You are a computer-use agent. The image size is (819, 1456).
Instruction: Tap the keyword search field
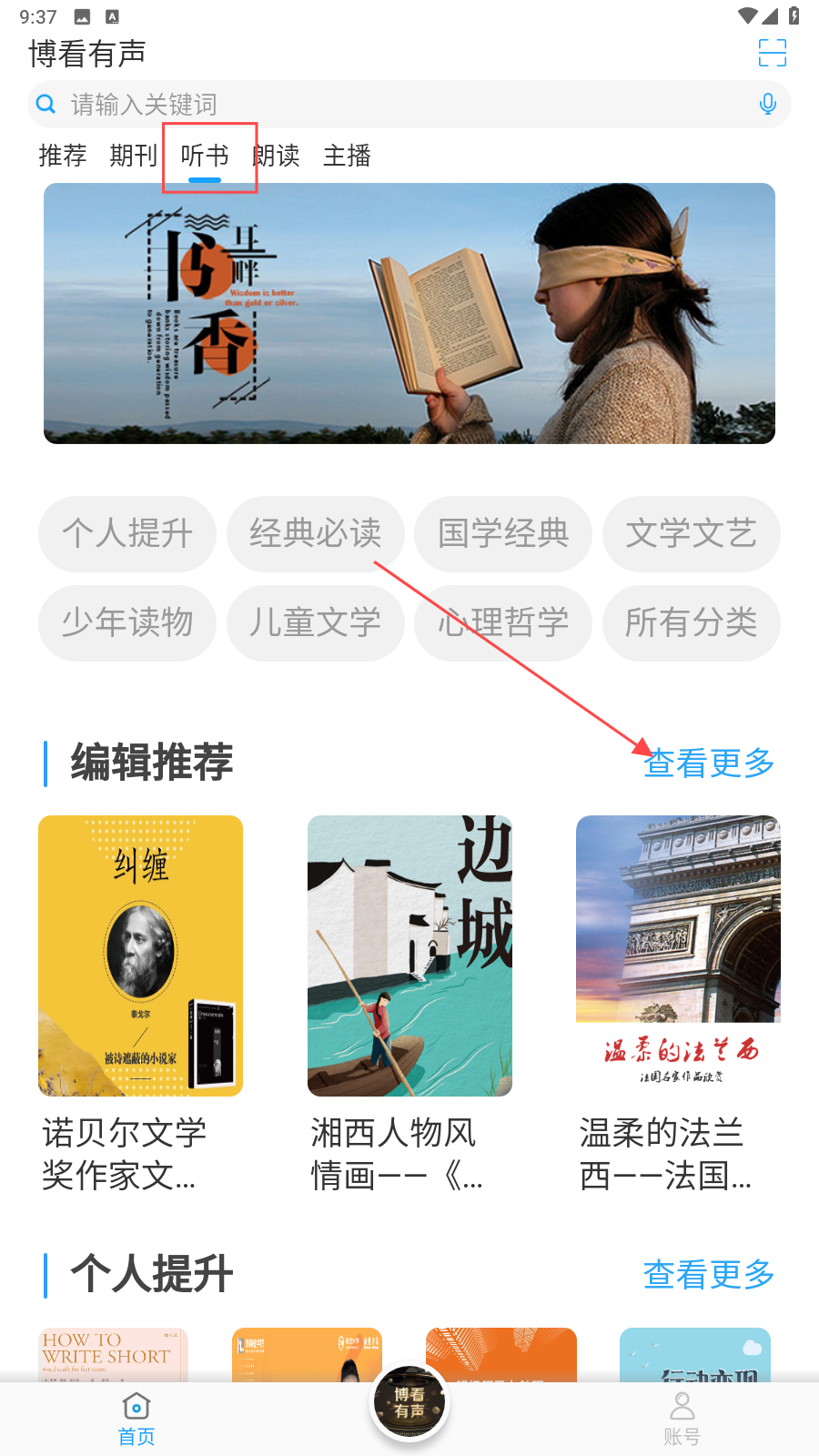pyautogui.click(x=400, y=105)
